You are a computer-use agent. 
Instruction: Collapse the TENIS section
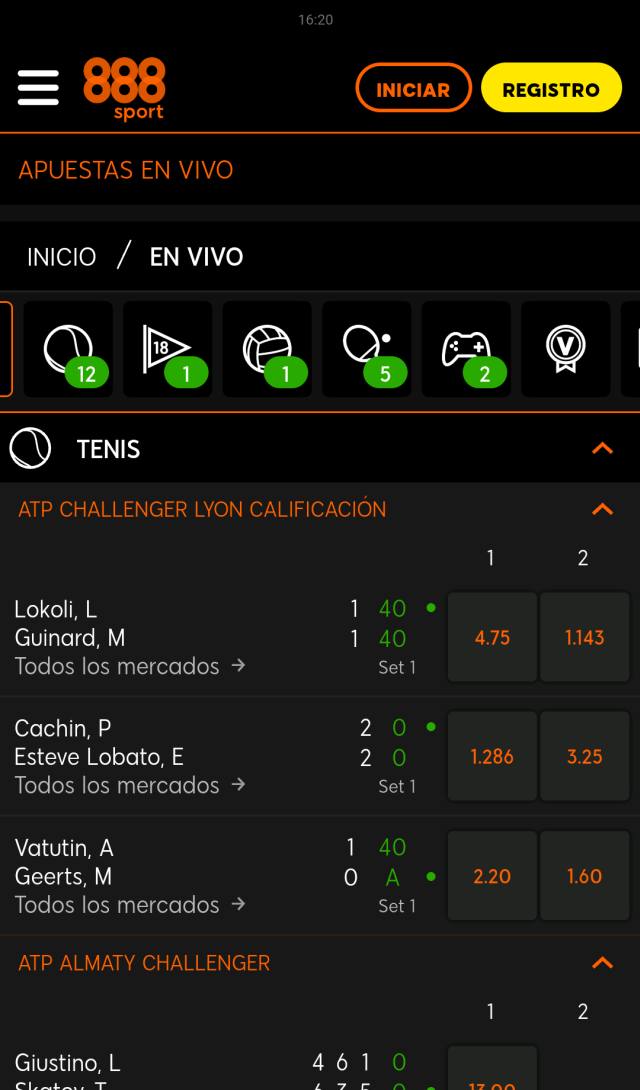pos(602,449)
